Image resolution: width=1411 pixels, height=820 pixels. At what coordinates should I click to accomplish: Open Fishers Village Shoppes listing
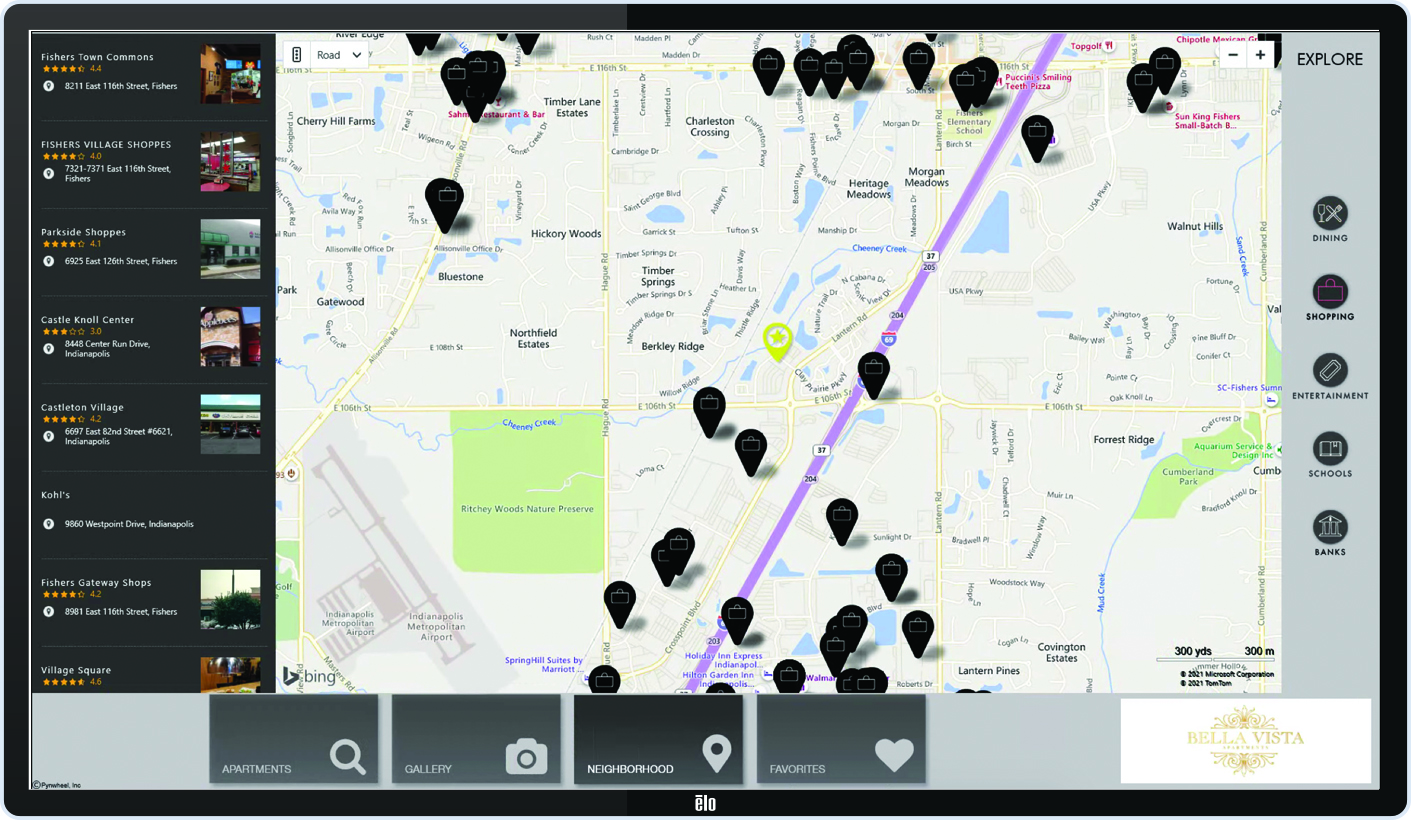pos(150,160)
